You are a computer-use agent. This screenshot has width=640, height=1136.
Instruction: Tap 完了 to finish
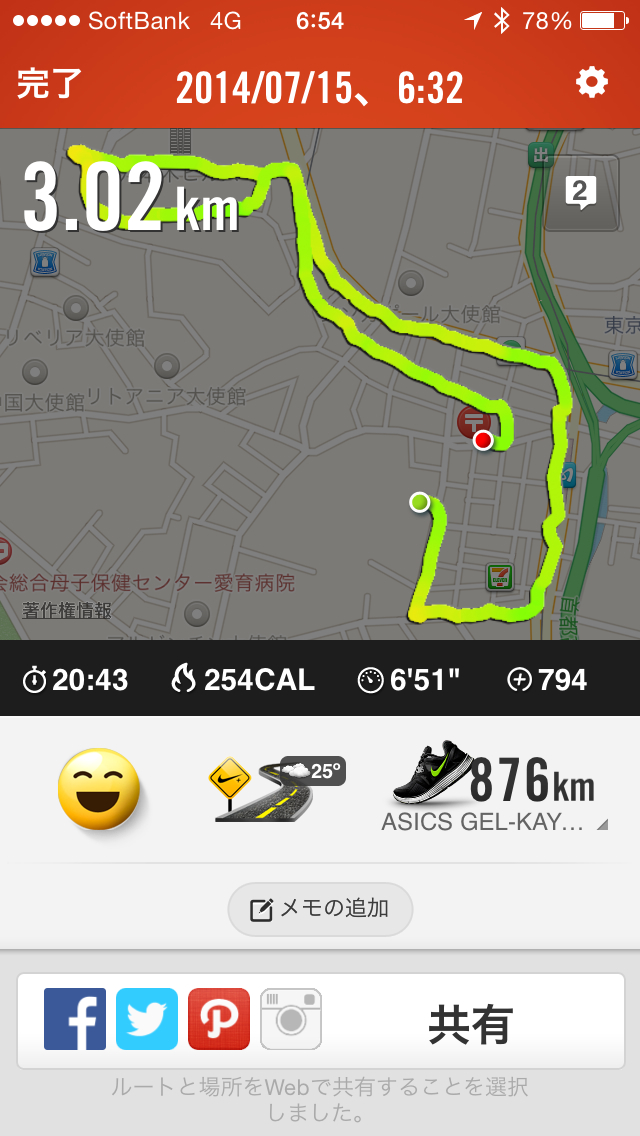point(49,85)
